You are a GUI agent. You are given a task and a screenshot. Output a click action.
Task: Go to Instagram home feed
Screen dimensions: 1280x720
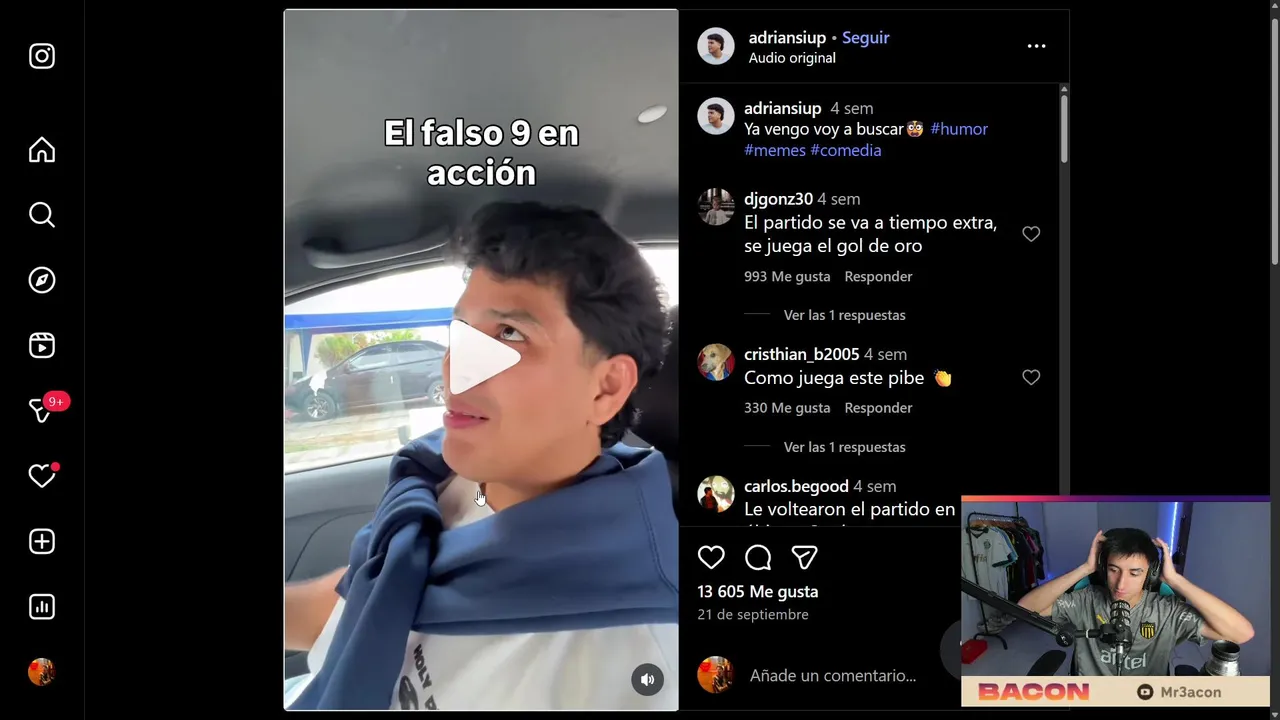pos(42,150)
